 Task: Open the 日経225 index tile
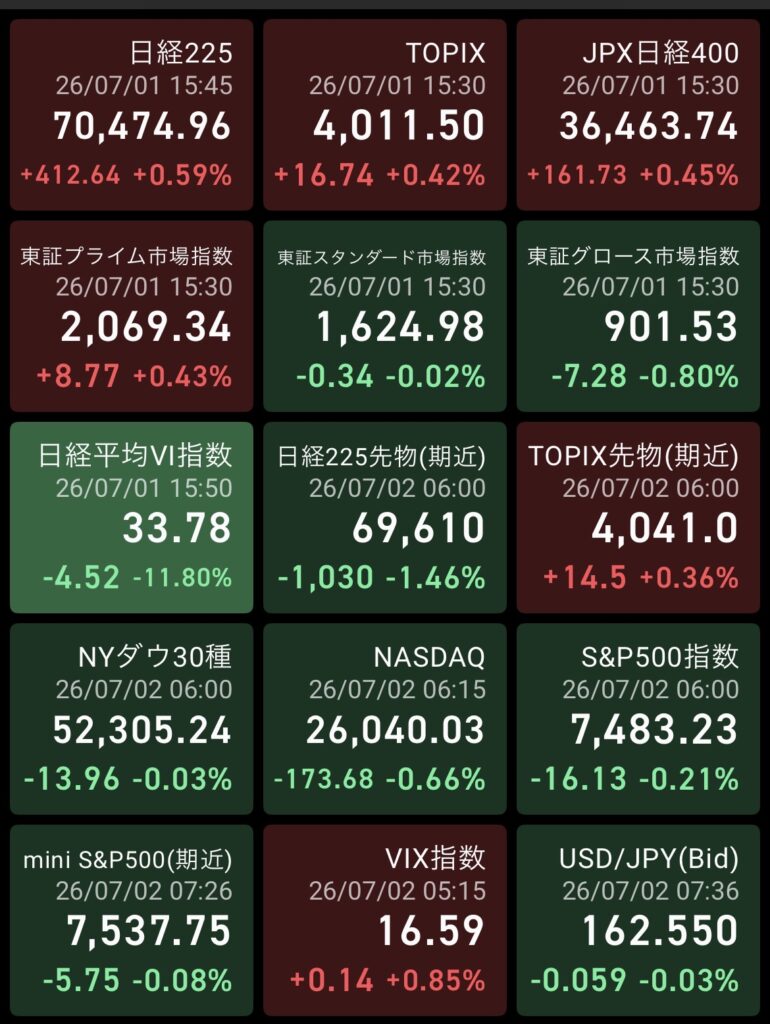click(x=131, y=114)
